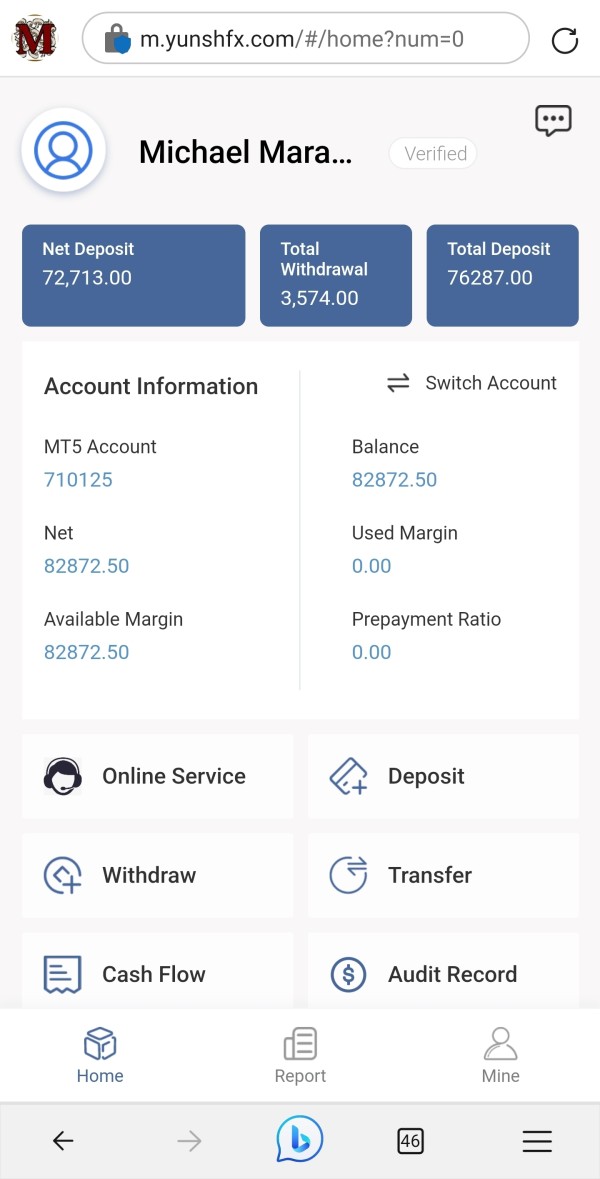600x1179 pixels.
Task: Open the browser tabs switcher
Action: (x=410, y=1141)
